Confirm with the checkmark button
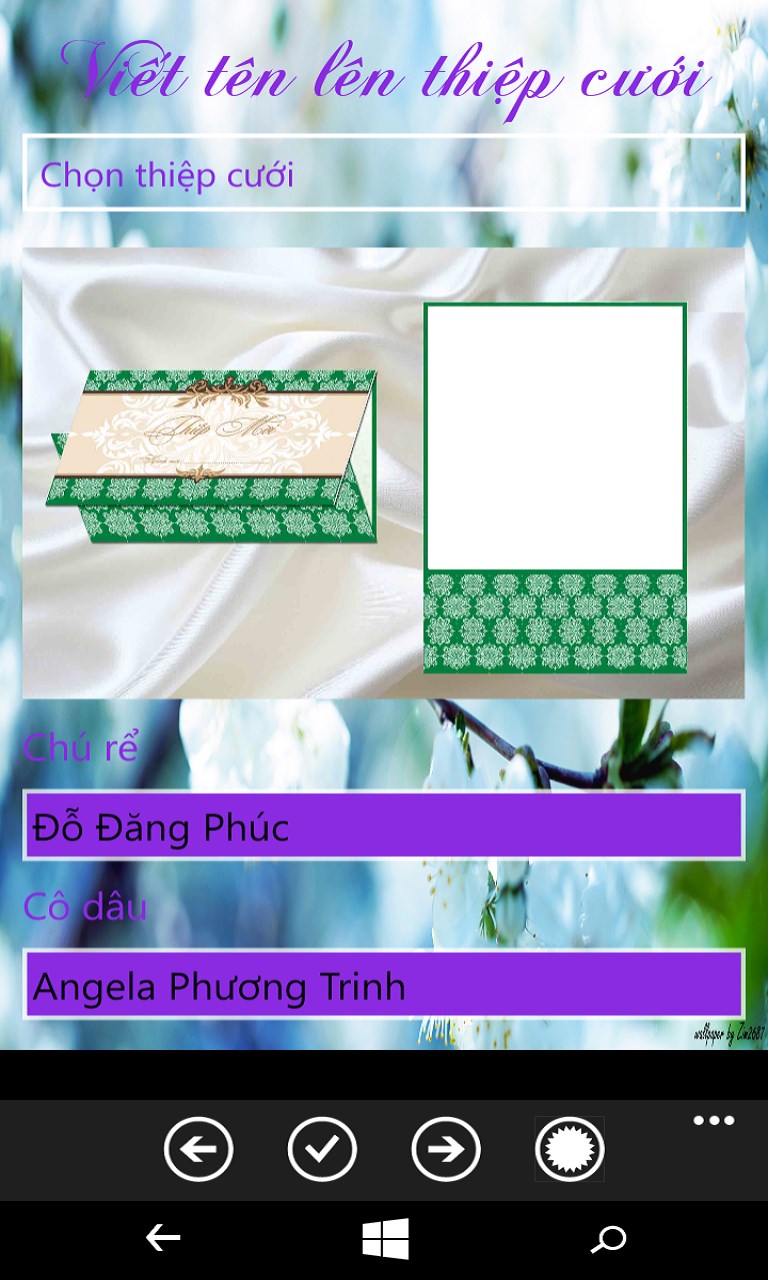Viewport: 768px width, 1280px height. pos(322,1150)
